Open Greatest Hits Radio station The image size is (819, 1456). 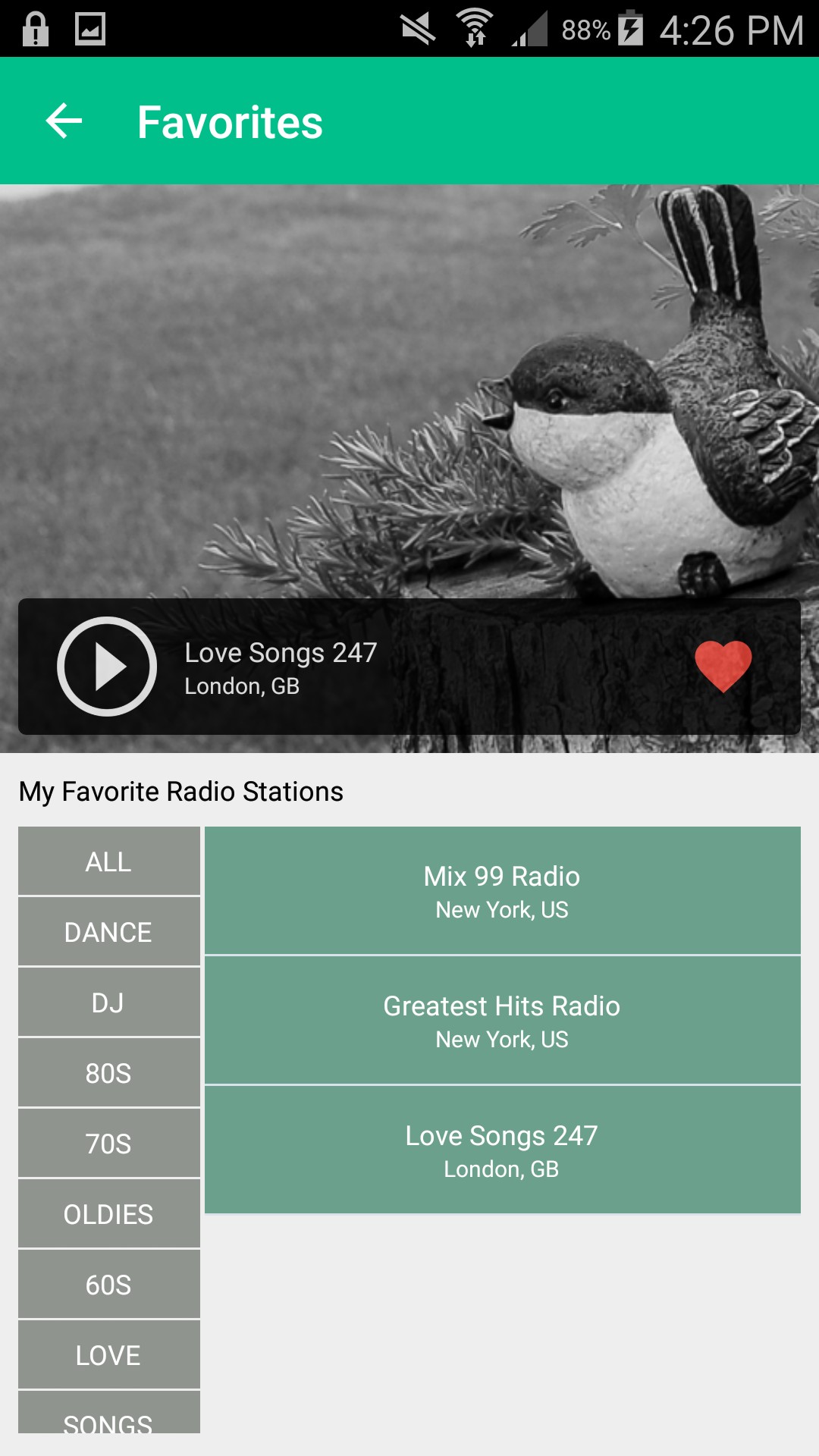pos(503,1020)
